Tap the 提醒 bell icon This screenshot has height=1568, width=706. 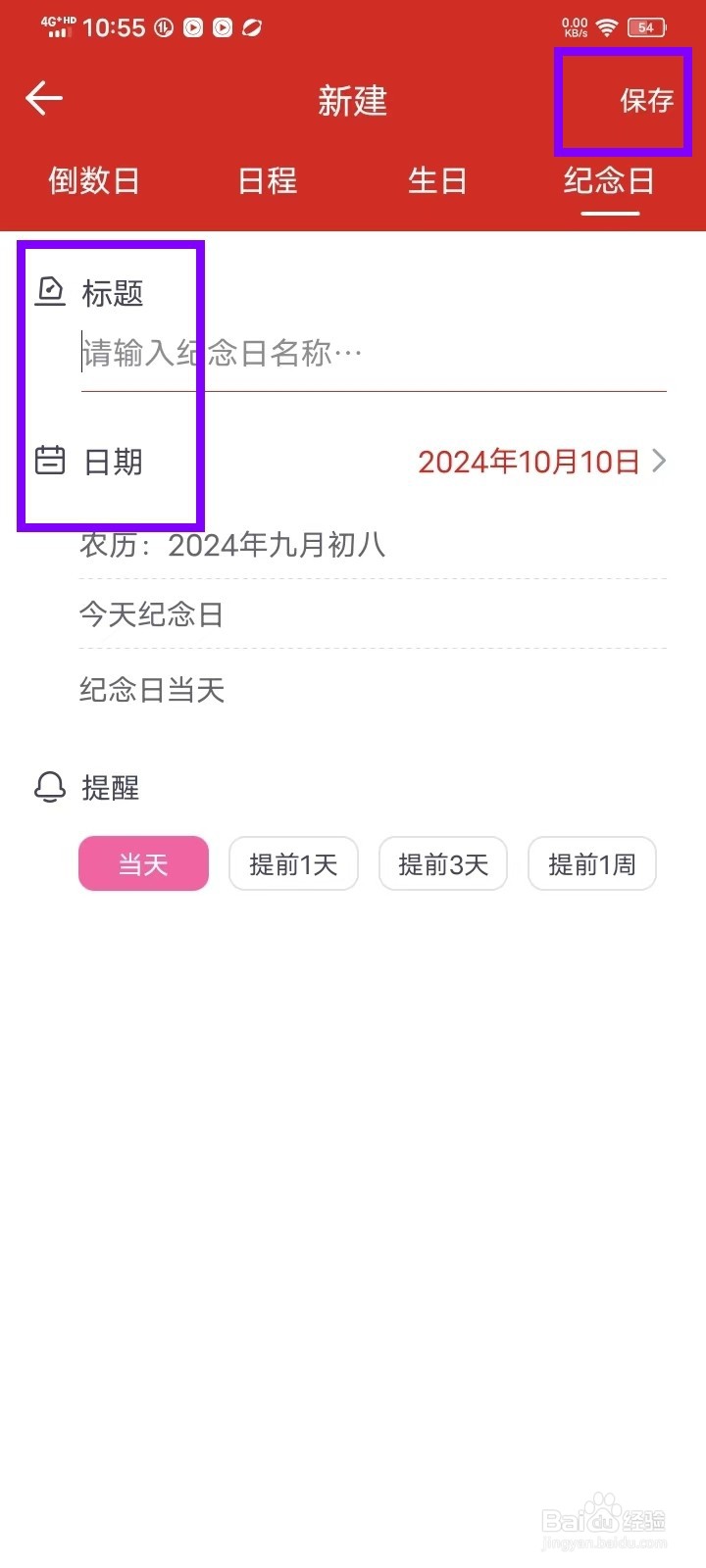pyautogui.click(x=46, y=787)
